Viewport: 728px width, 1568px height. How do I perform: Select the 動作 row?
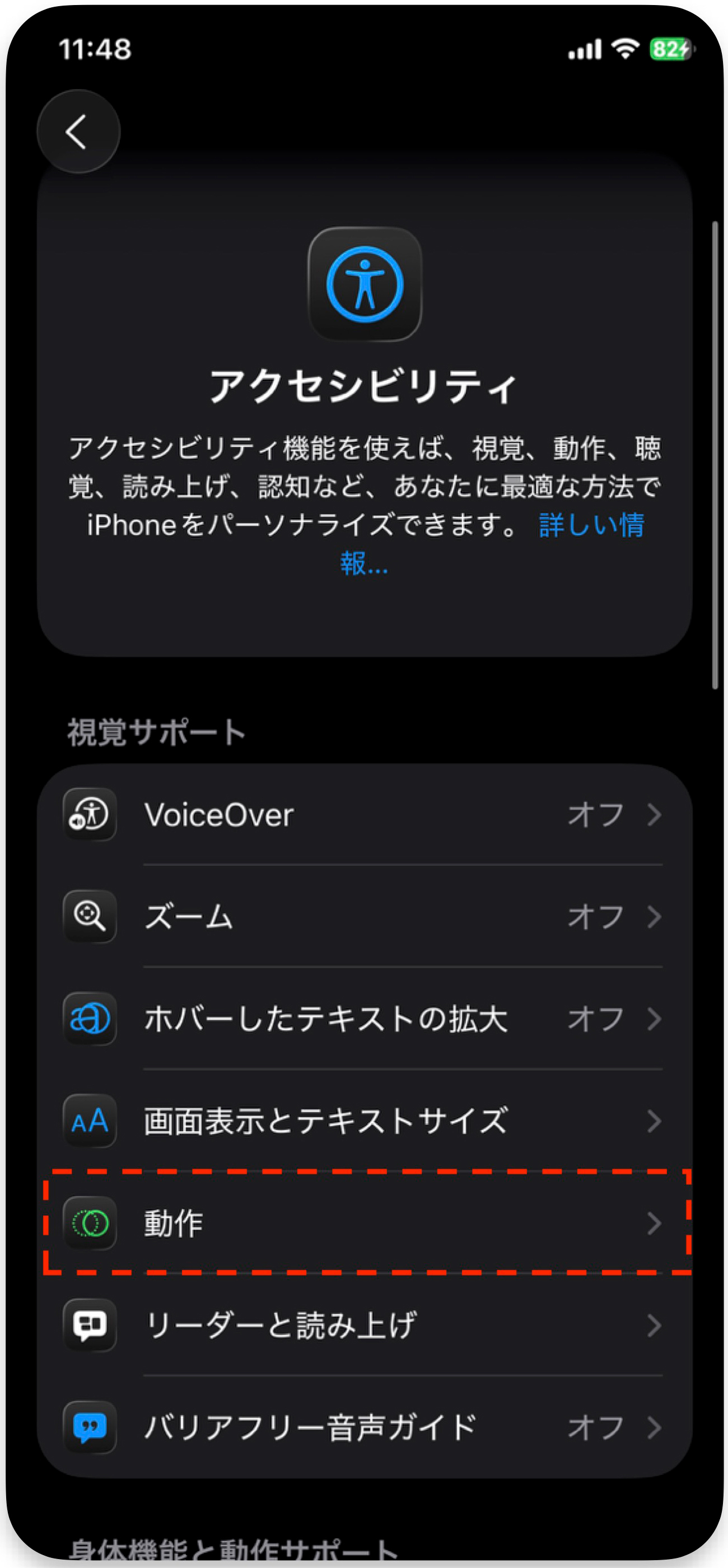pos(364,1224)
